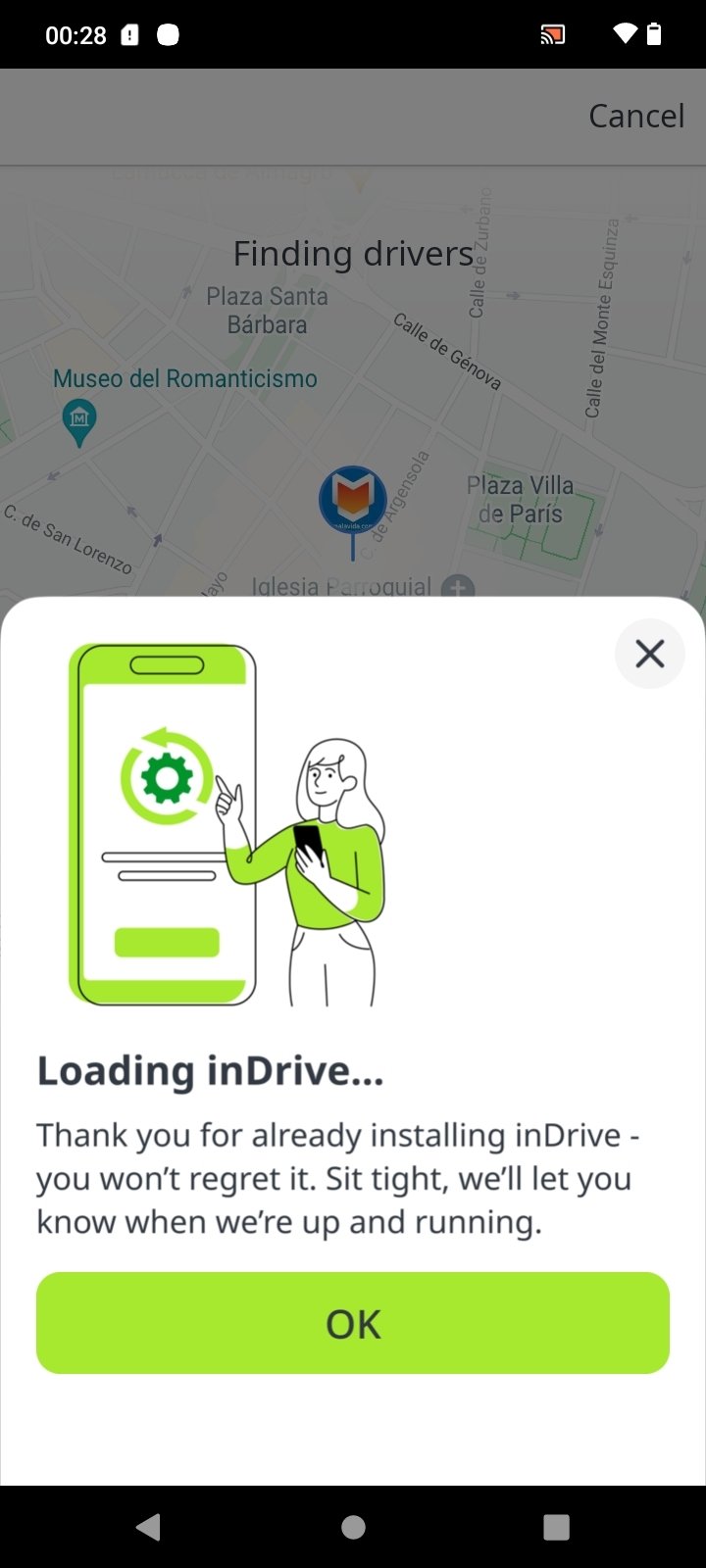Go back using the system back button

coord(148,1526)
